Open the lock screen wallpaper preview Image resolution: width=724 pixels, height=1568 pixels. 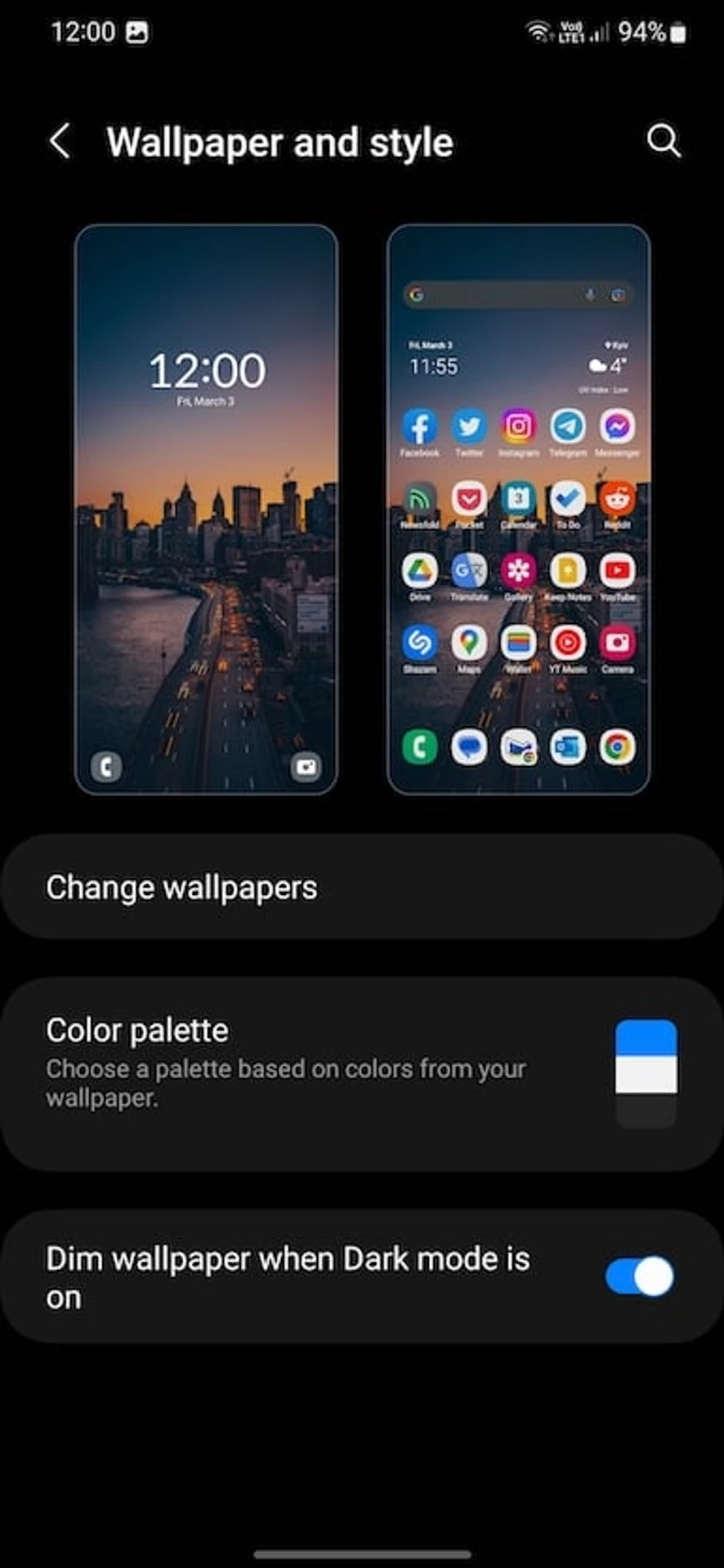(x=206, y=508)
